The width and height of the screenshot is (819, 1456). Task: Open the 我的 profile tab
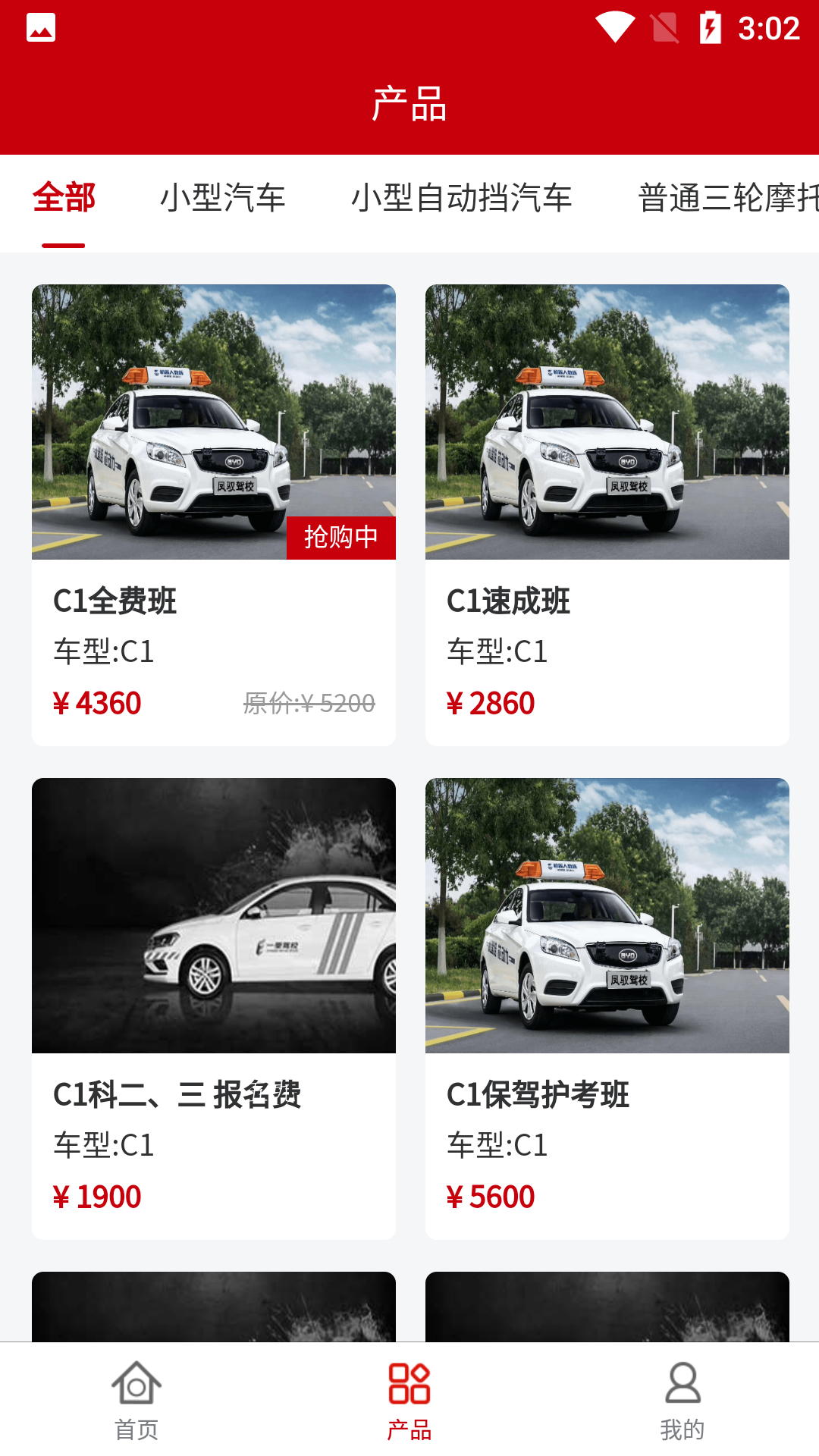pos(682,1401)
